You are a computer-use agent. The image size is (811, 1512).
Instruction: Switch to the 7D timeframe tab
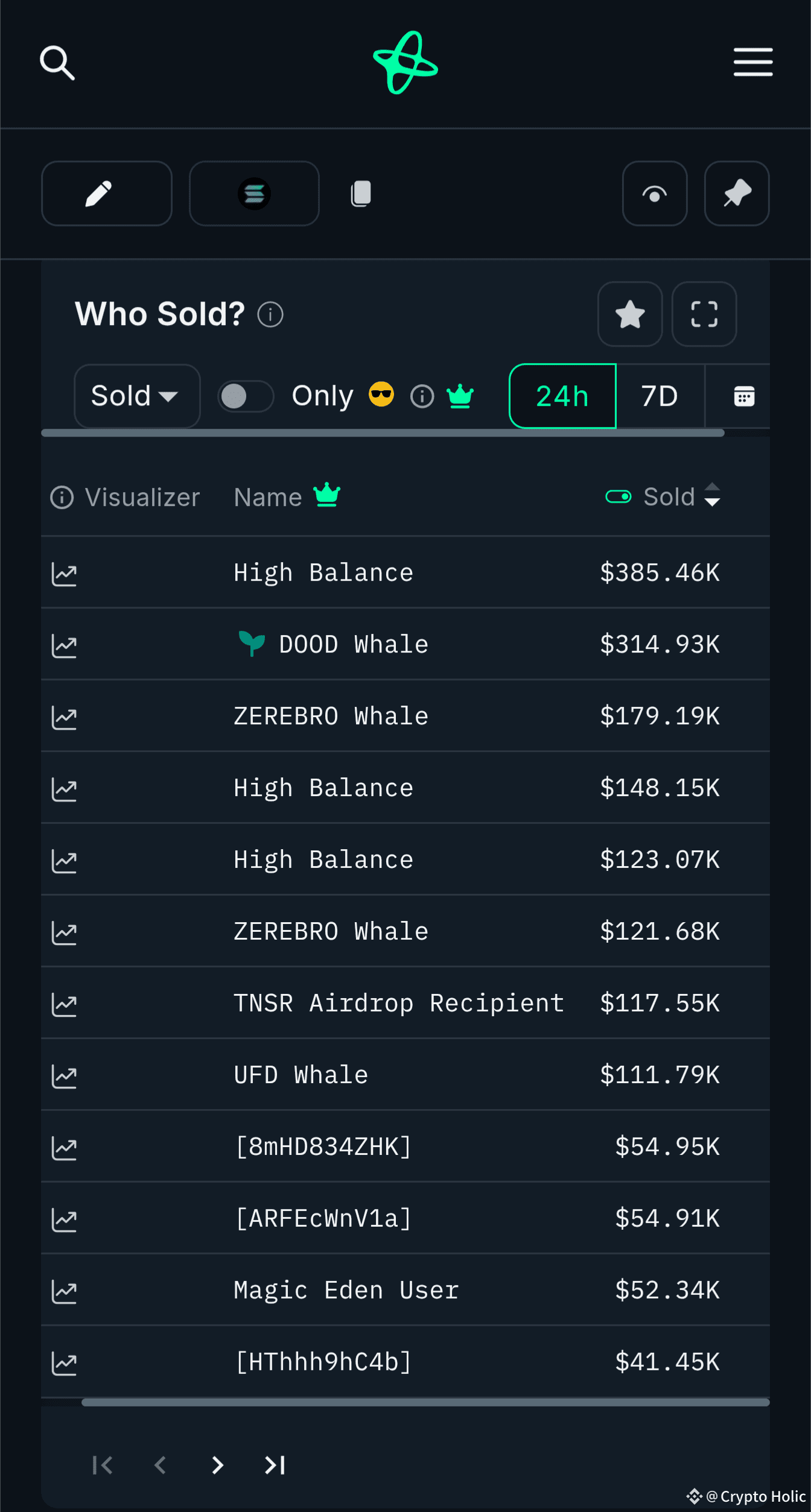659,396
